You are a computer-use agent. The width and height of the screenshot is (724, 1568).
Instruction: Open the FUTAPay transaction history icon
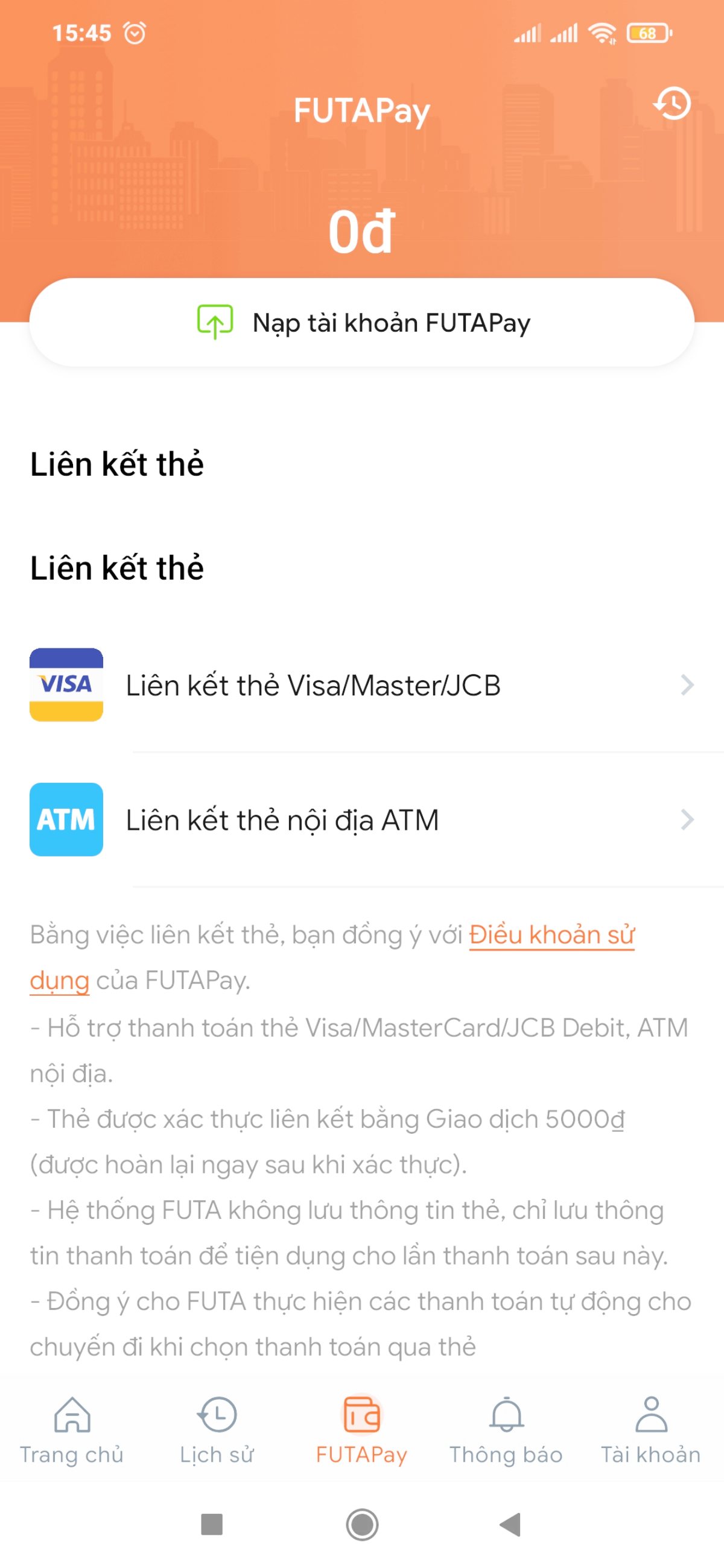[672, 104]
